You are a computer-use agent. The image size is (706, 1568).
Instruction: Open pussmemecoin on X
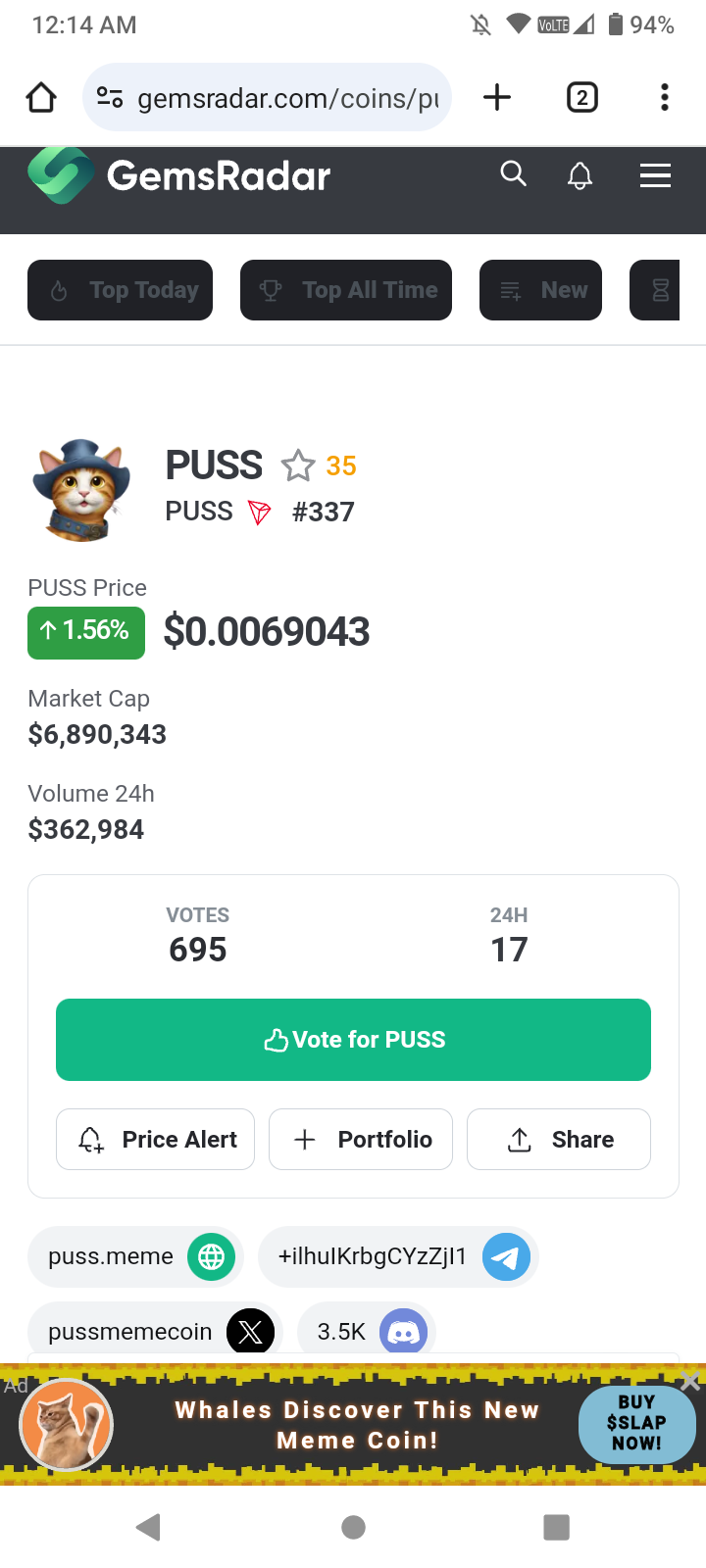click(x=155, y=1331)
